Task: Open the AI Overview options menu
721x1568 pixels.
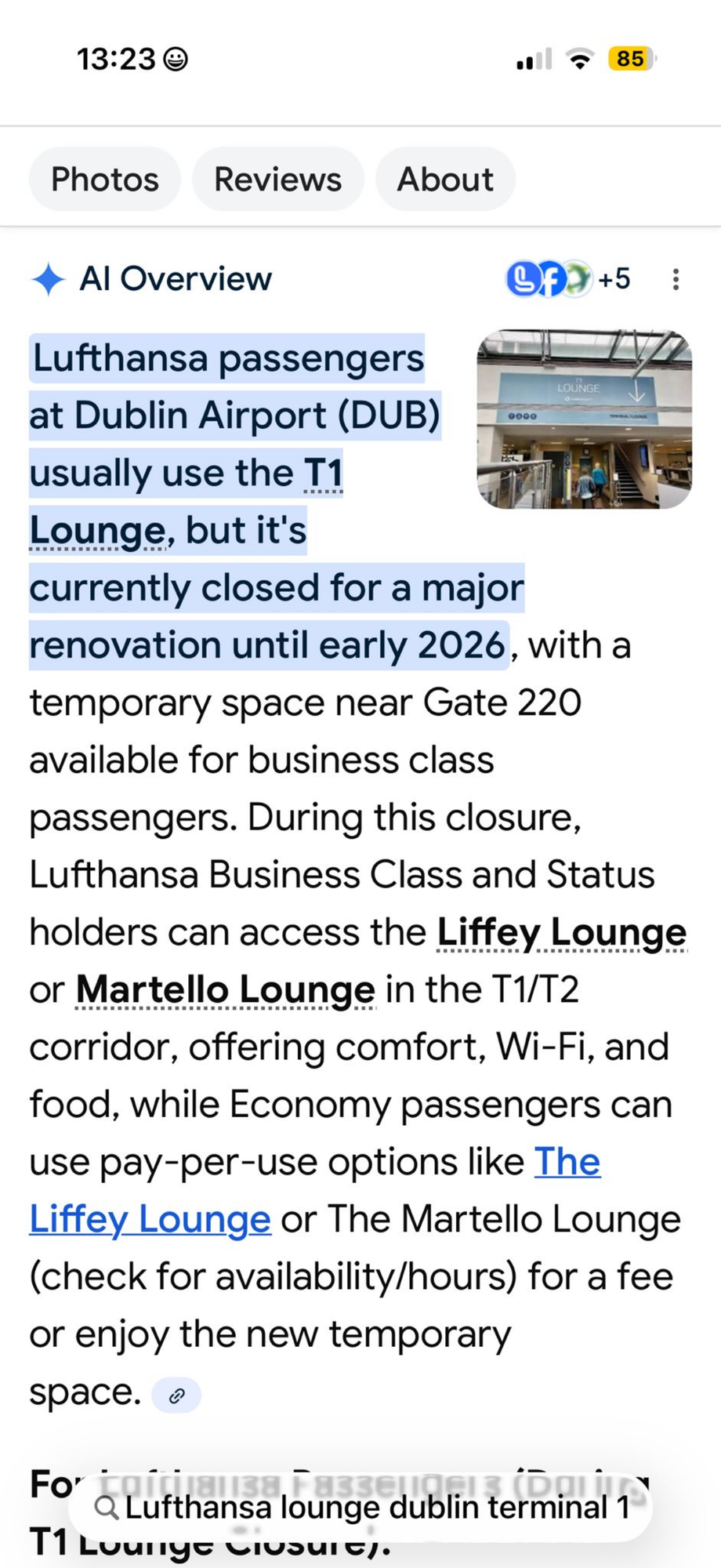Action: point(676,279)
